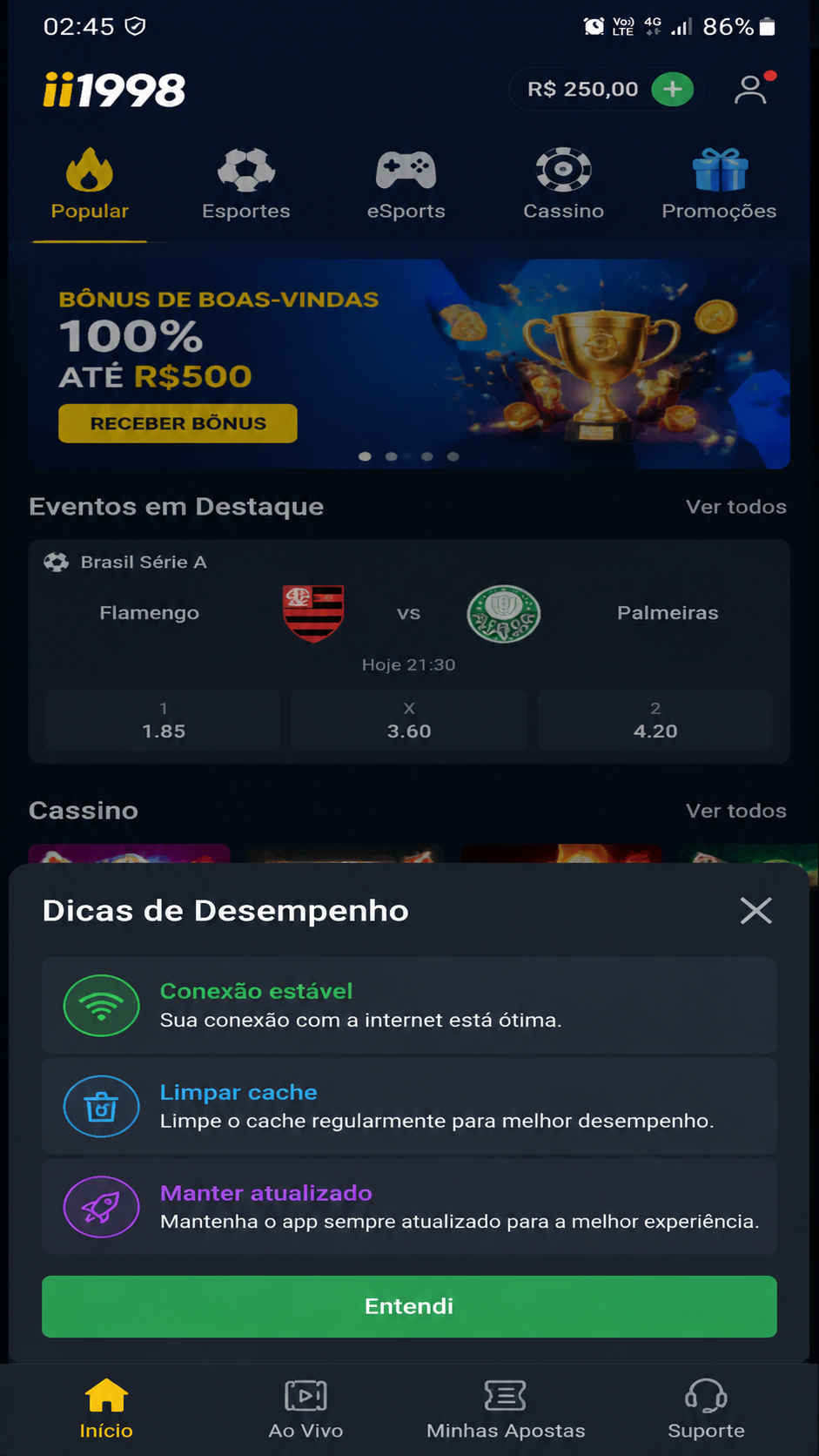The image size is (819, 1456).
Task: Go to Minhas Apostas
Action: (x=506, y=1409)
